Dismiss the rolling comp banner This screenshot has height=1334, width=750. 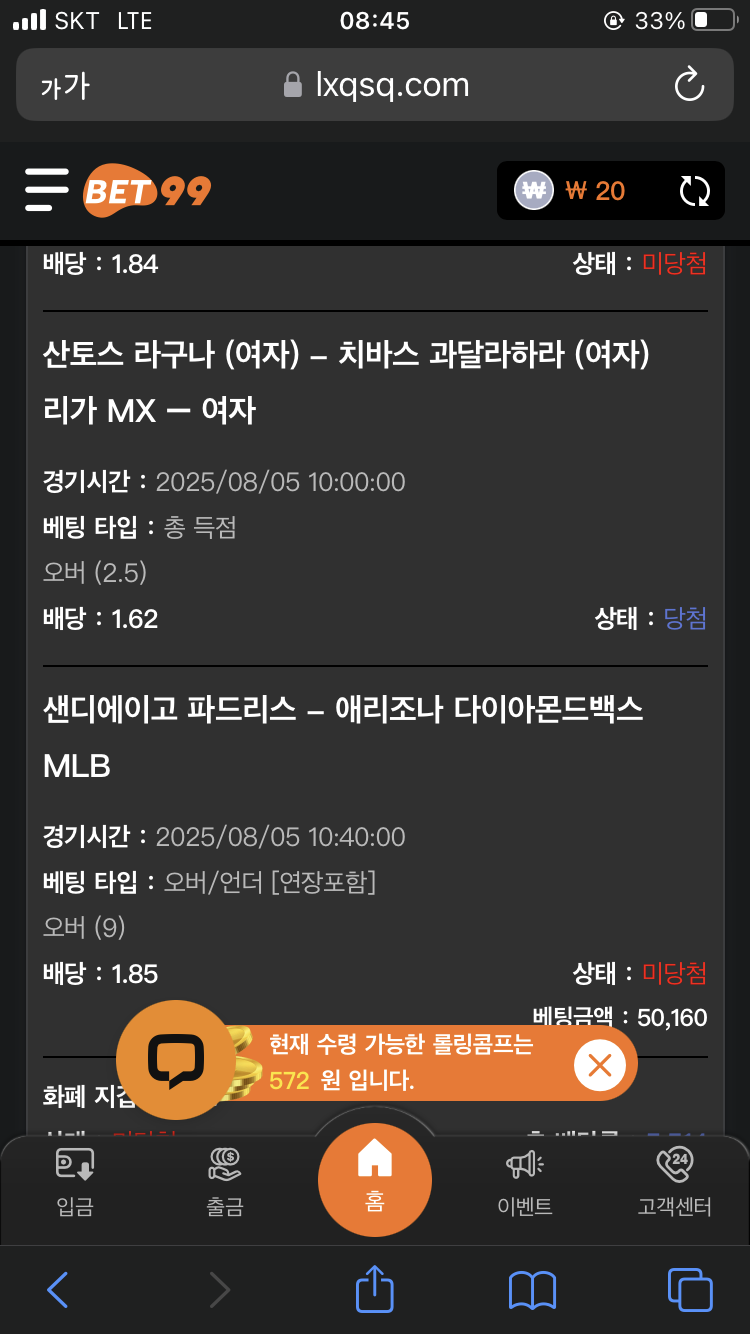(x=600, y=1065)
